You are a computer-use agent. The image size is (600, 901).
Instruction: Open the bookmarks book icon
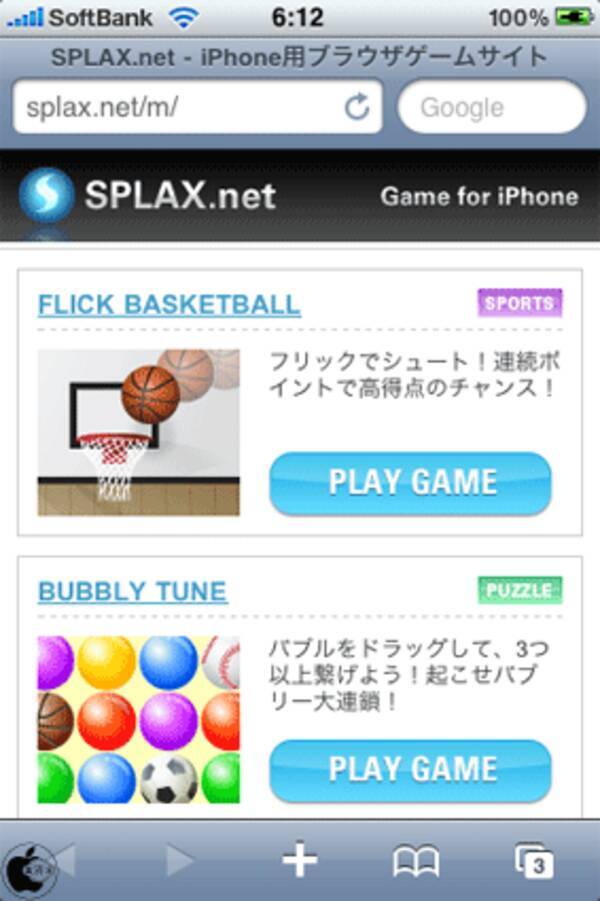point(416,860)
